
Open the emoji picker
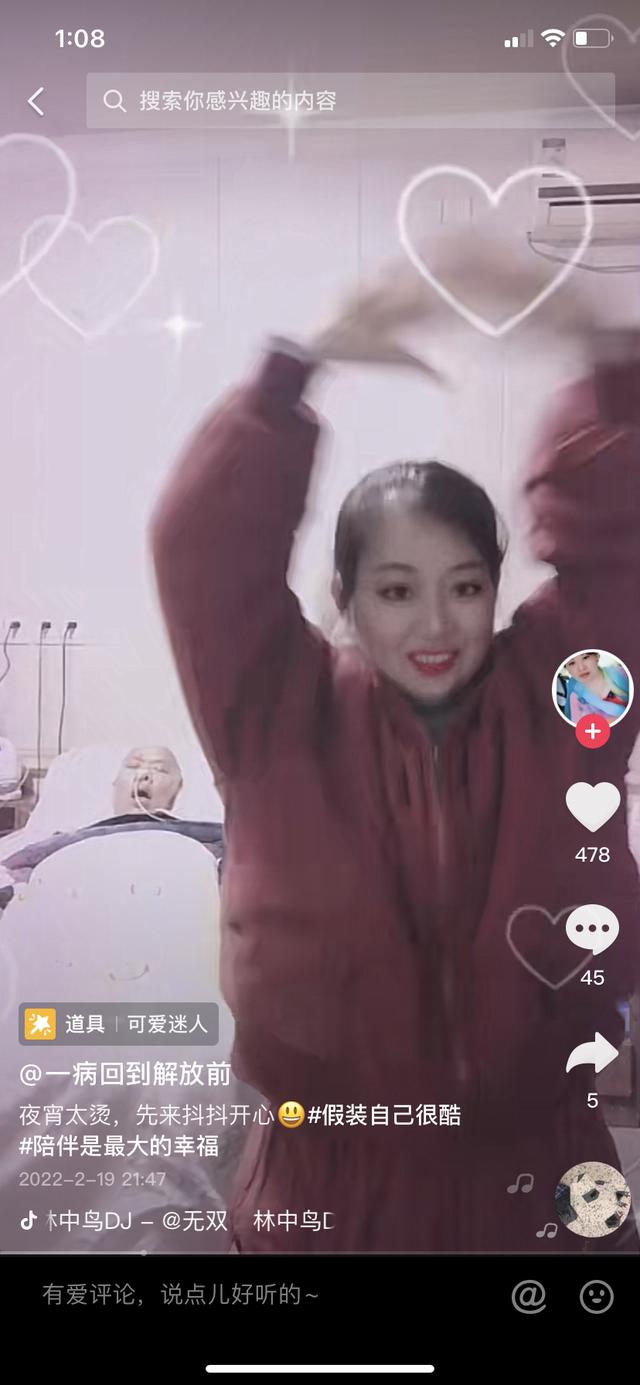(597, 1296)
